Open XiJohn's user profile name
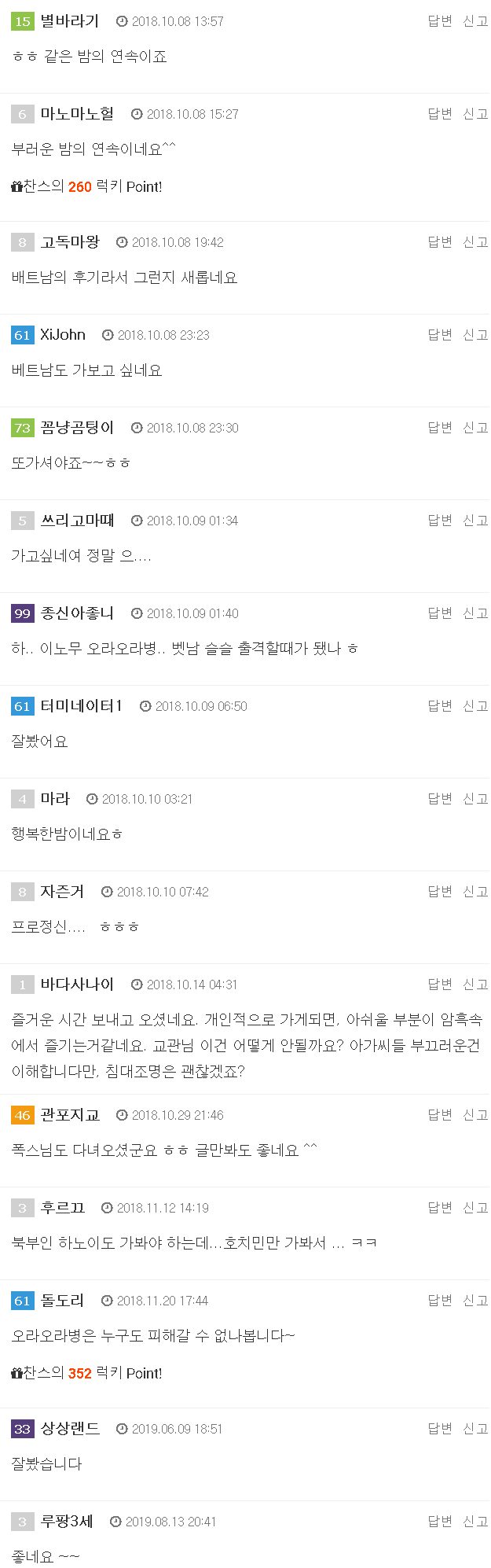The height and width of the screenshot is (1568, 491). (63, 335)
